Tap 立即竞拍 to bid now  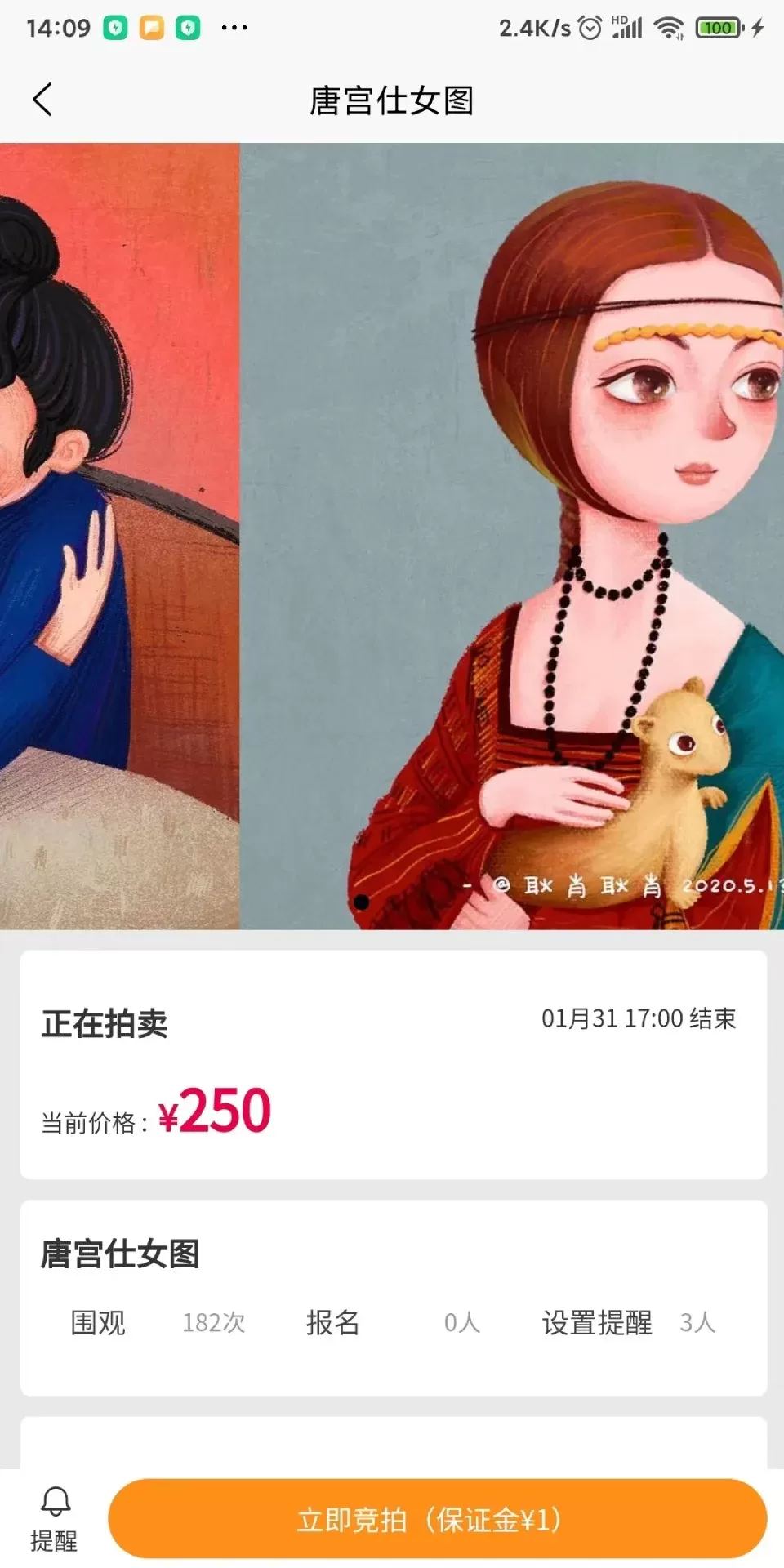click(437, 1520)
